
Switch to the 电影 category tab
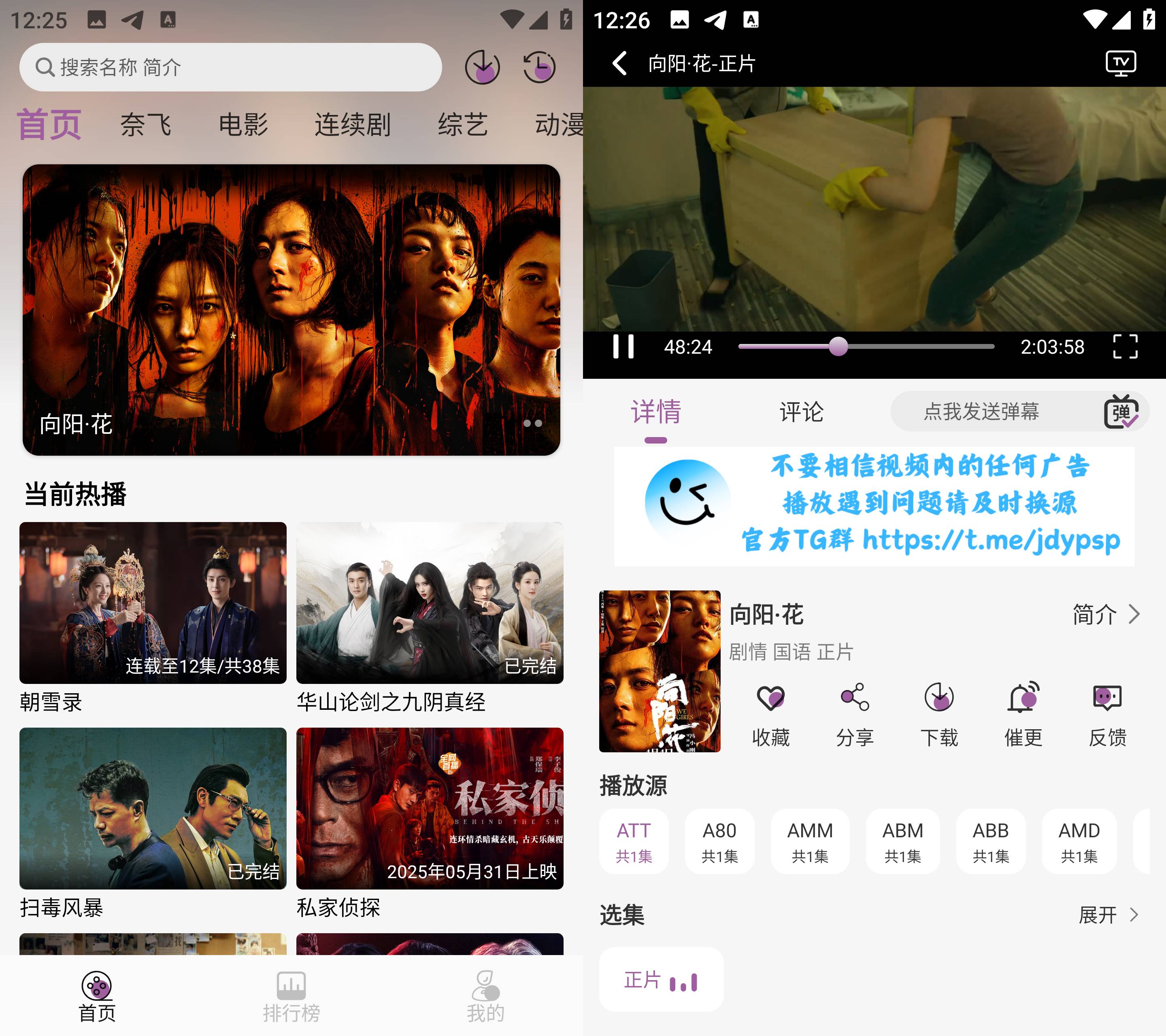click(243, 124)
